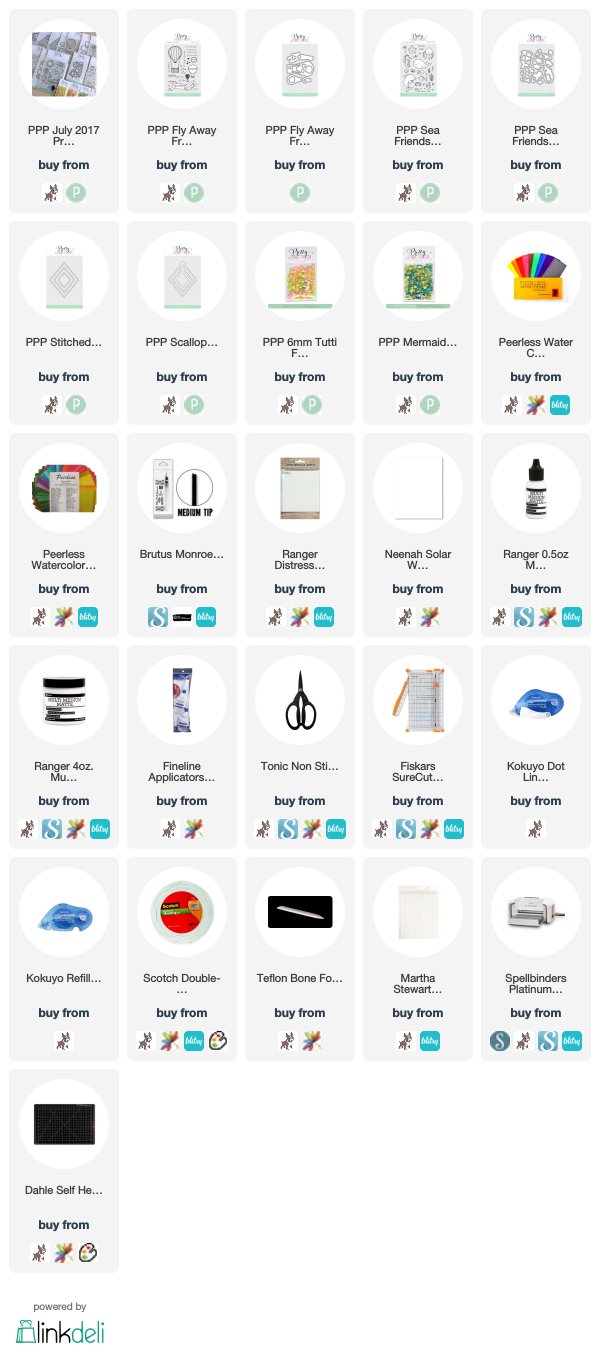Select the Fineline Applicators product
600x1353 pixels.
(x=182, y=746)
